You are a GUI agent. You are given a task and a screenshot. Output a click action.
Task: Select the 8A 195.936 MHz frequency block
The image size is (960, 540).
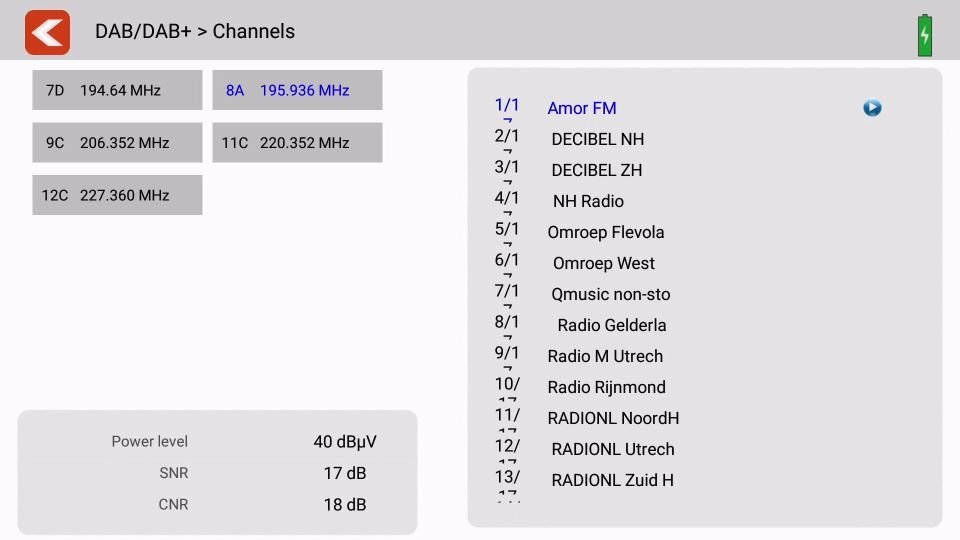(x=297, y=90)
